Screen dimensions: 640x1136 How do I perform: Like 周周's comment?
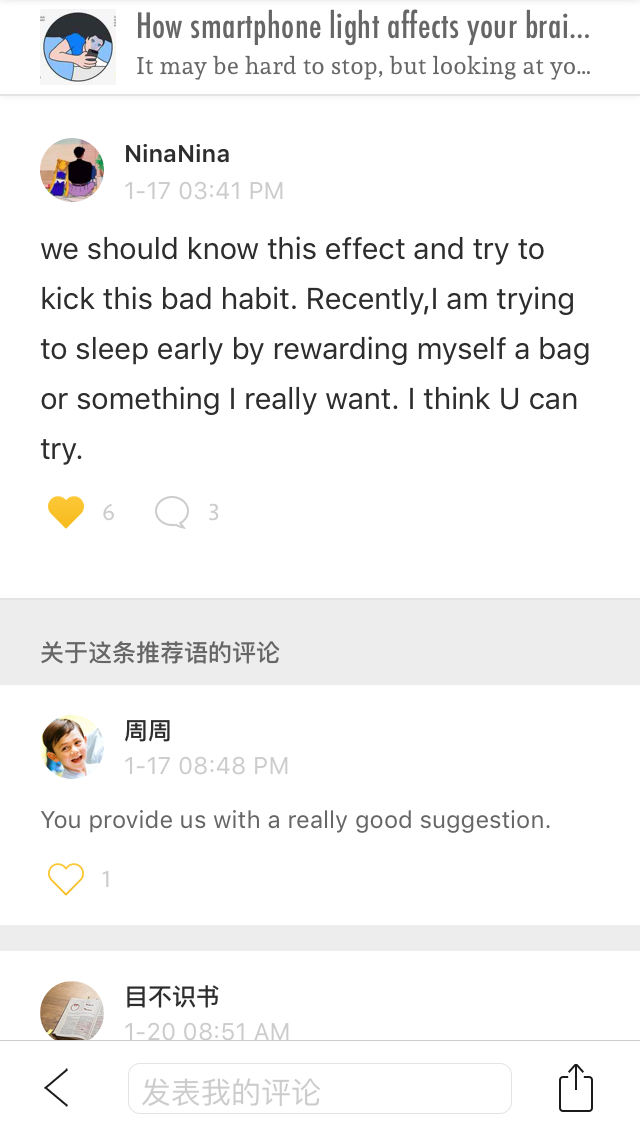[66, 879]
